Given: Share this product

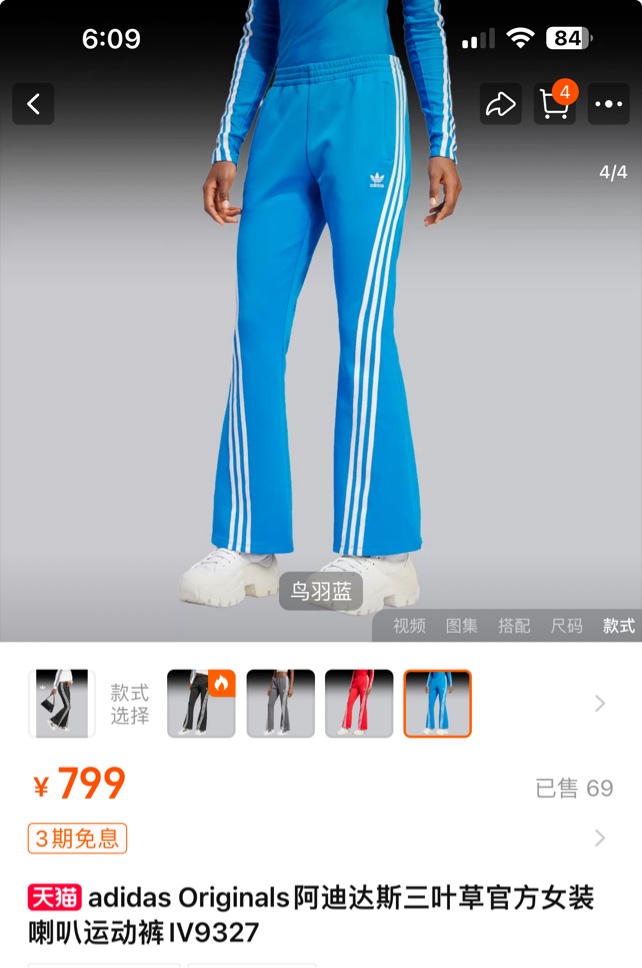Looking at the screenshot, I should coord(498,104).
